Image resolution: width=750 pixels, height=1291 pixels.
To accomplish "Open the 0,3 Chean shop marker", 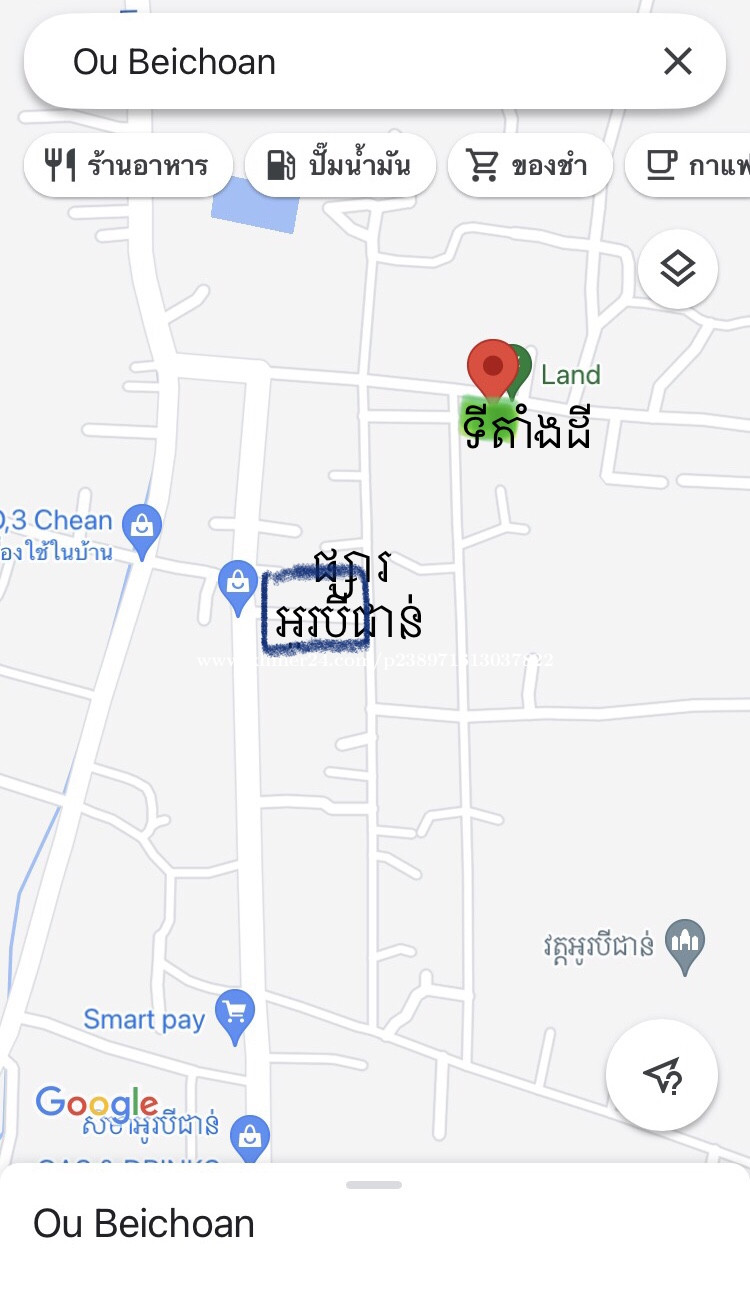I will click(x=142, y=527).
